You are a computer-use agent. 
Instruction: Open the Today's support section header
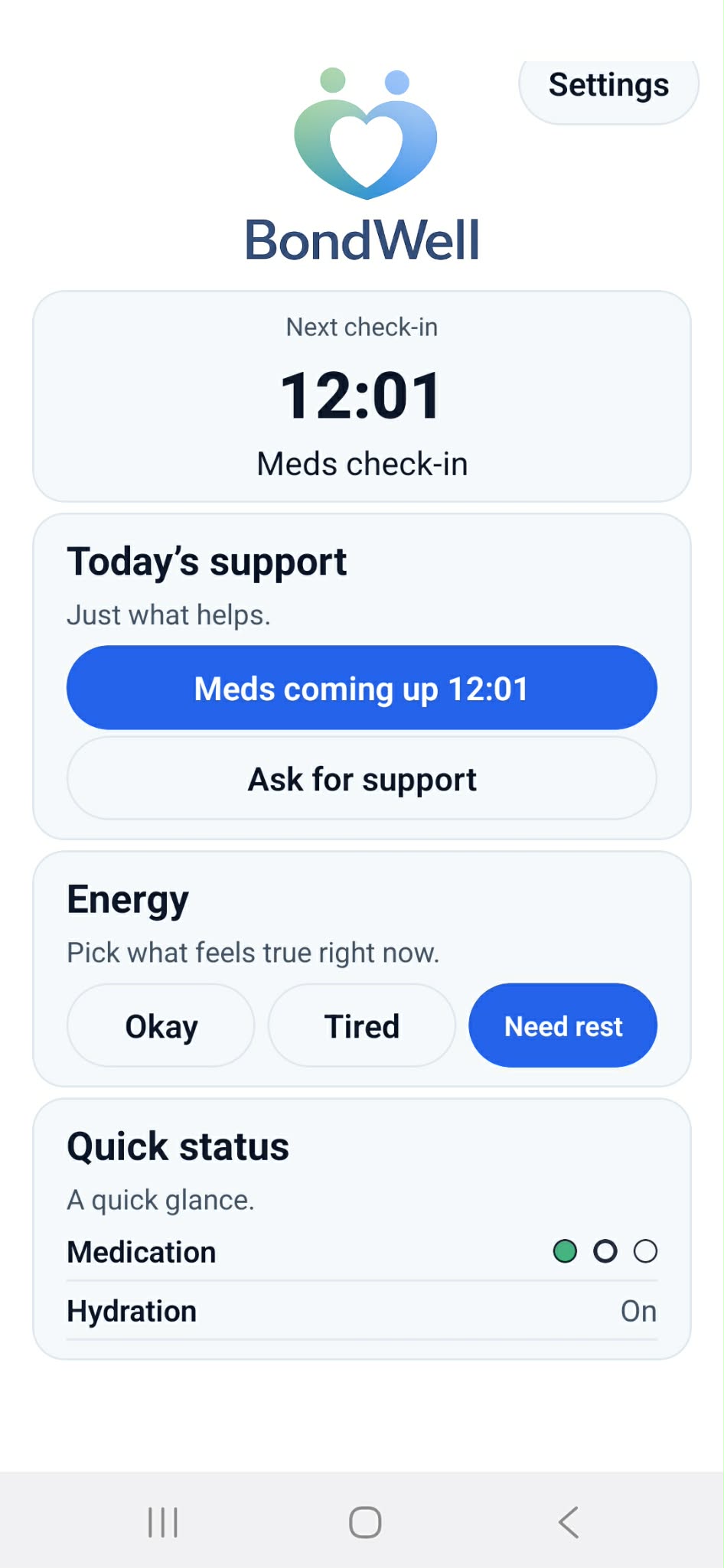pyautogui.click(x=207, y=560)
